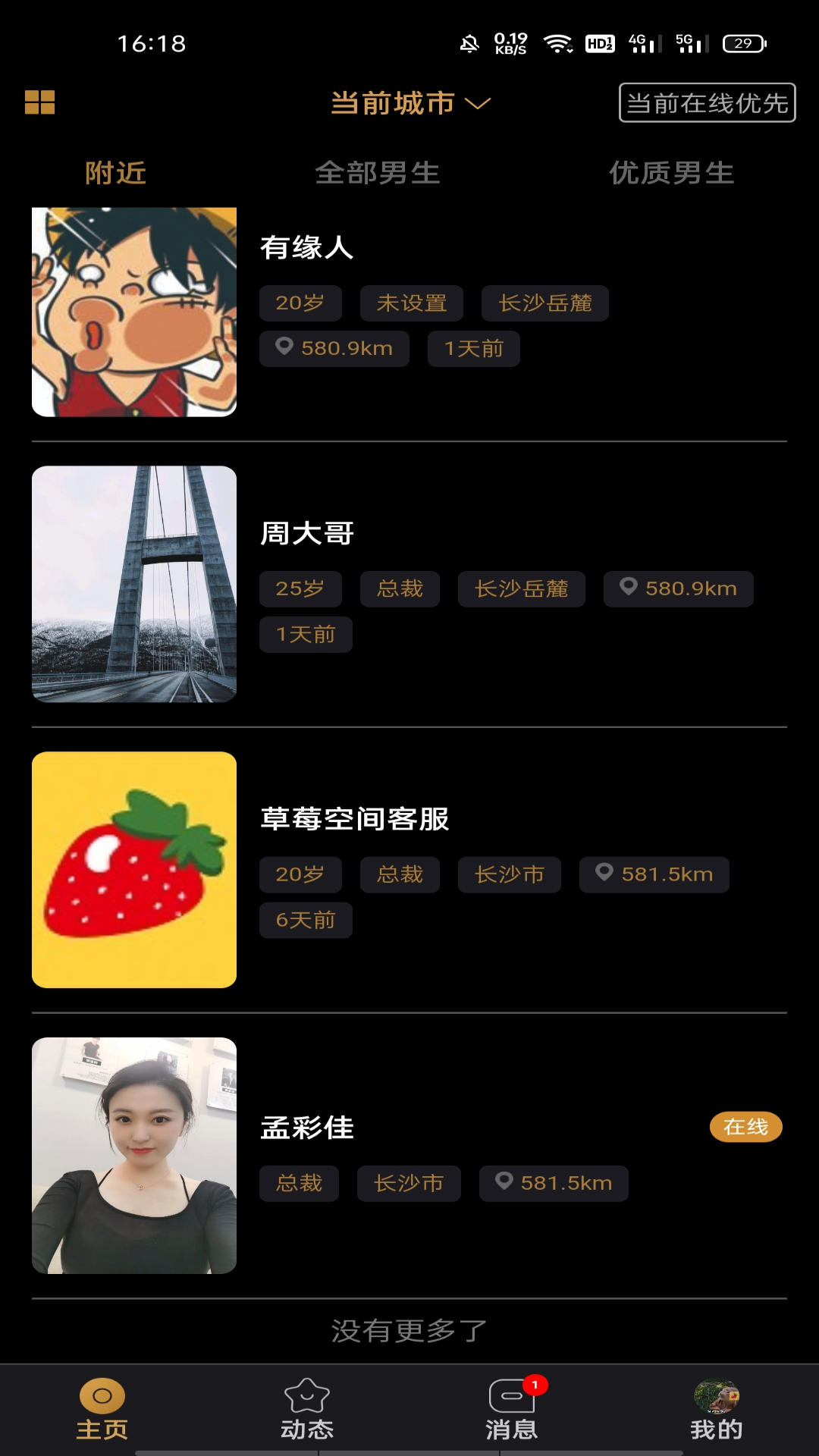Expand the 当前城市 city dropdown
This screenshot has width=819, height=1456.
(x=391, y=104)
